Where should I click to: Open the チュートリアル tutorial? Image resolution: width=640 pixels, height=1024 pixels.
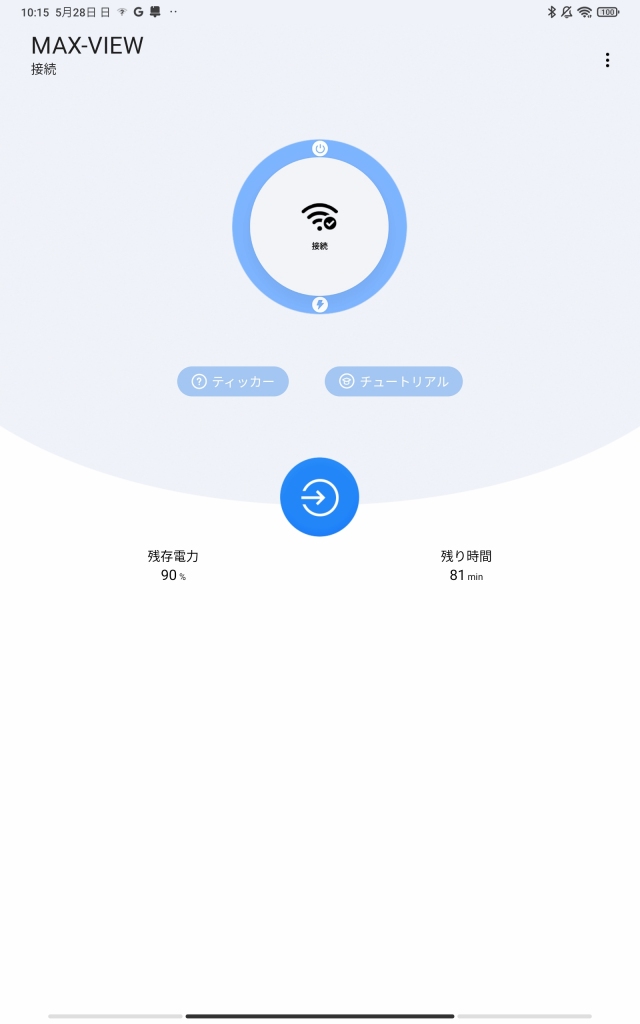(x=394, y=381)
